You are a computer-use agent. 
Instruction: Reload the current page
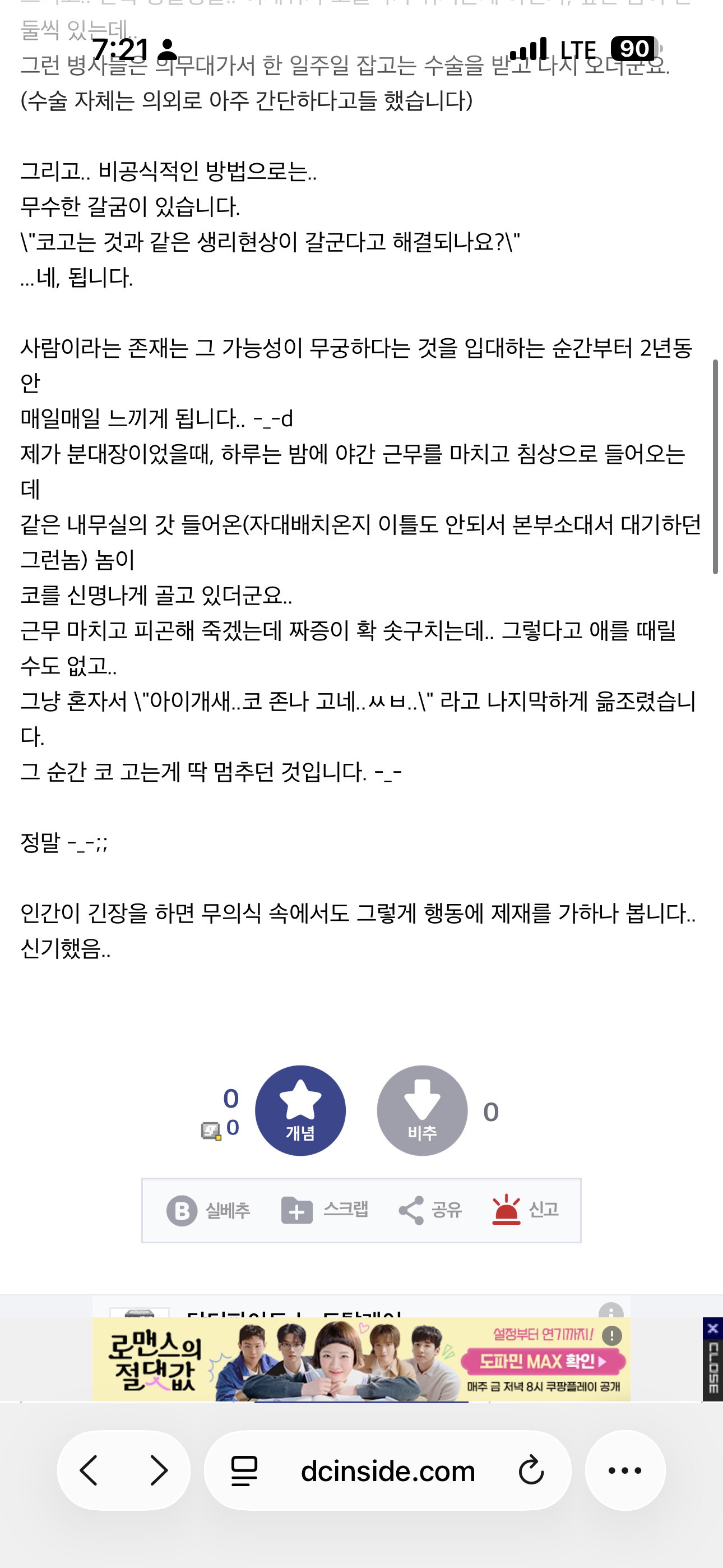pyautogui.click(x=531, y=1470)
